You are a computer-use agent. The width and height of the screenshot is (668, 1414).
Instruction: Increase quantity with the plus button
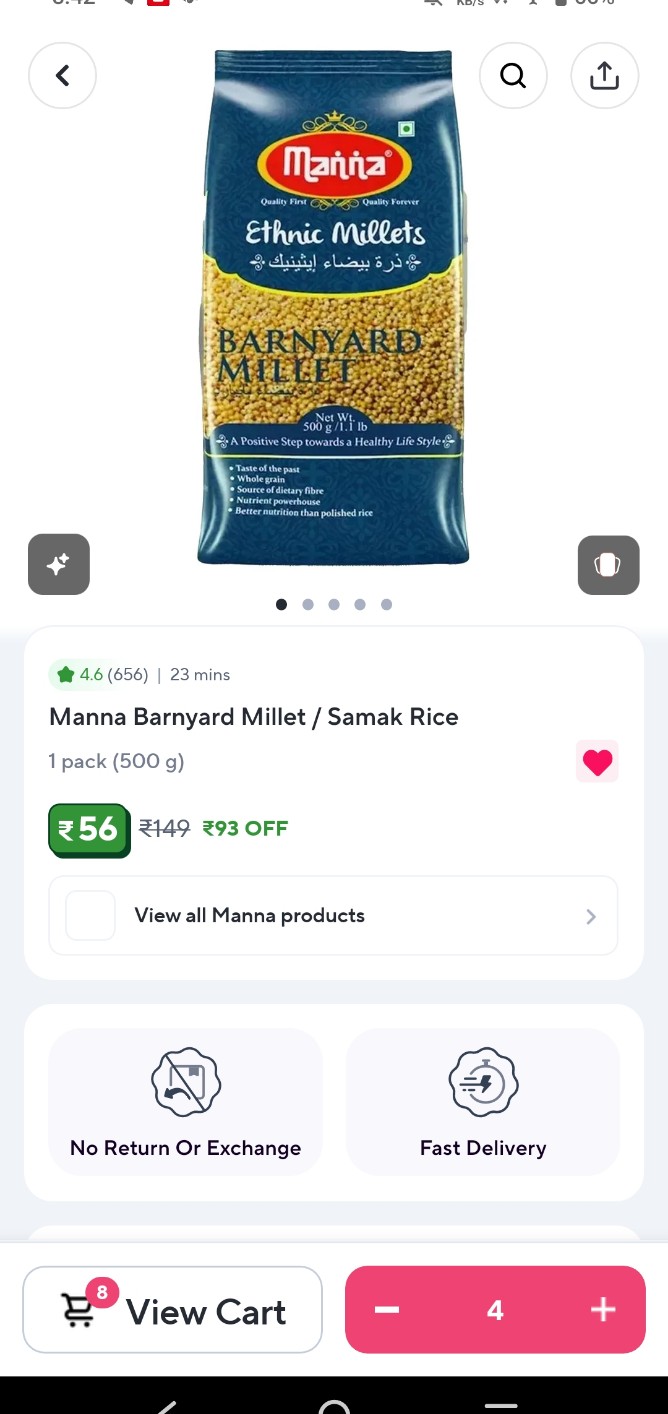[x=603, y=1310]
